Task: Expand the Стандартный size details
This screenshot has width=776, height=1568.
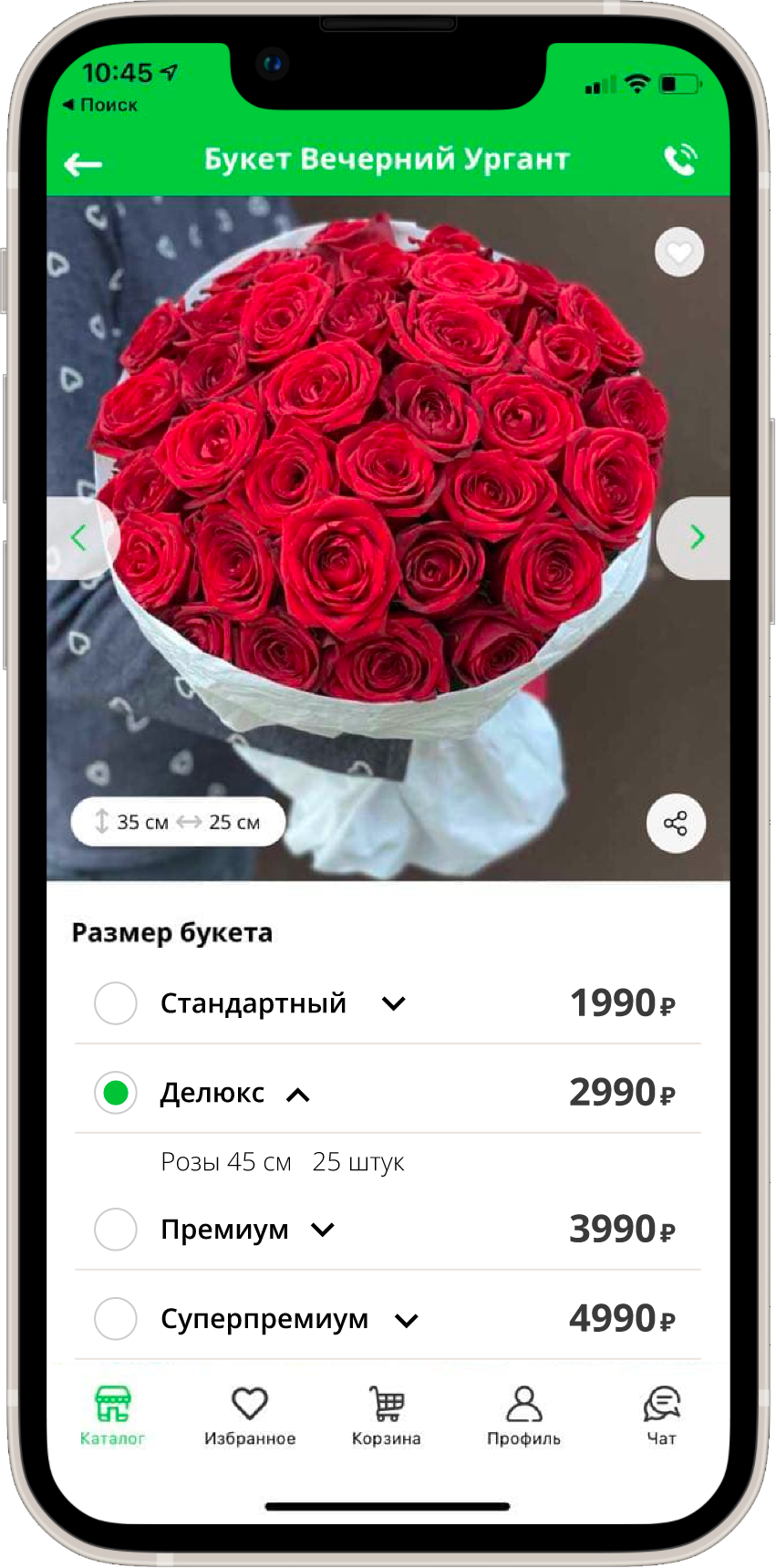Action: [393, 1004]
